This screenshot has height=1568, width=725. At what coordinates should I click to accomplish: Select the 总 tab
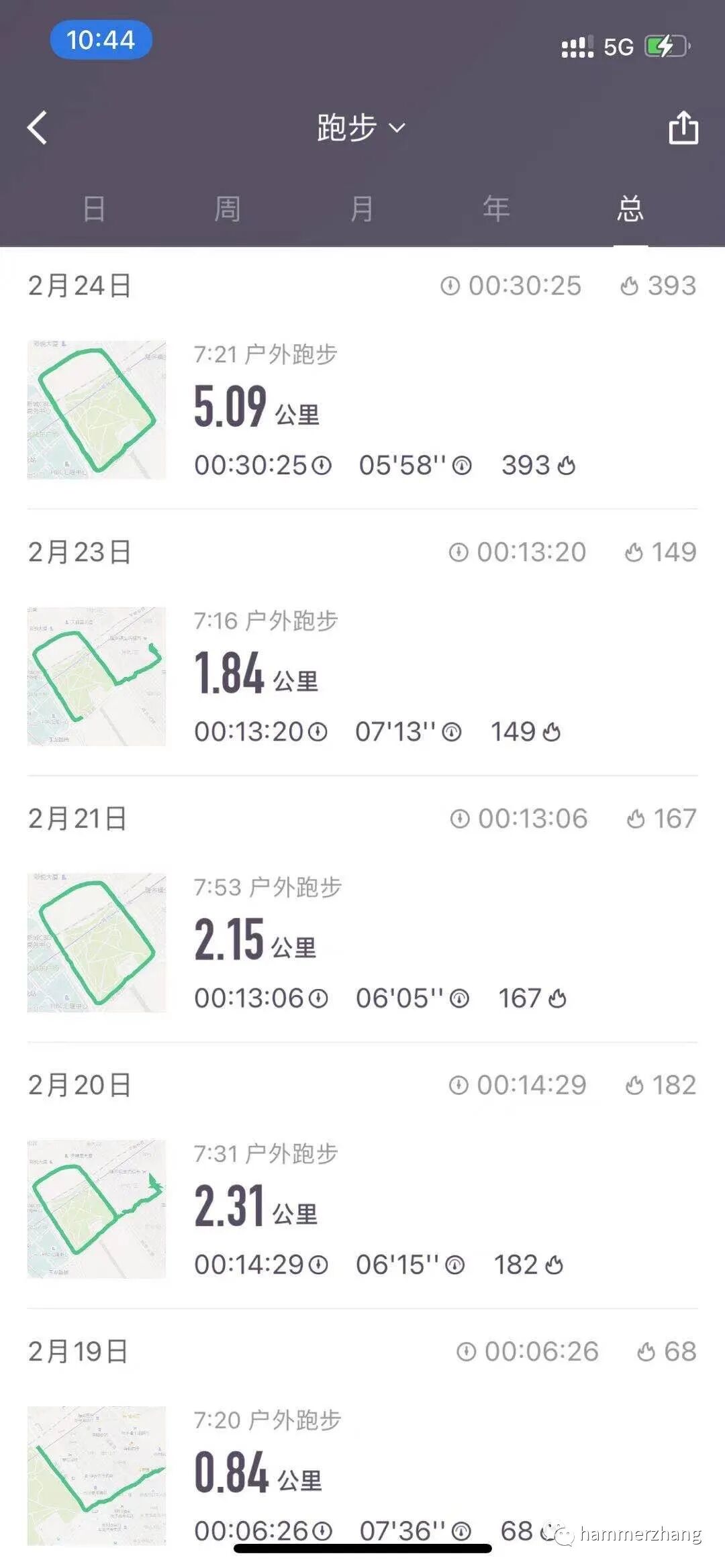(x=630, y=209)
